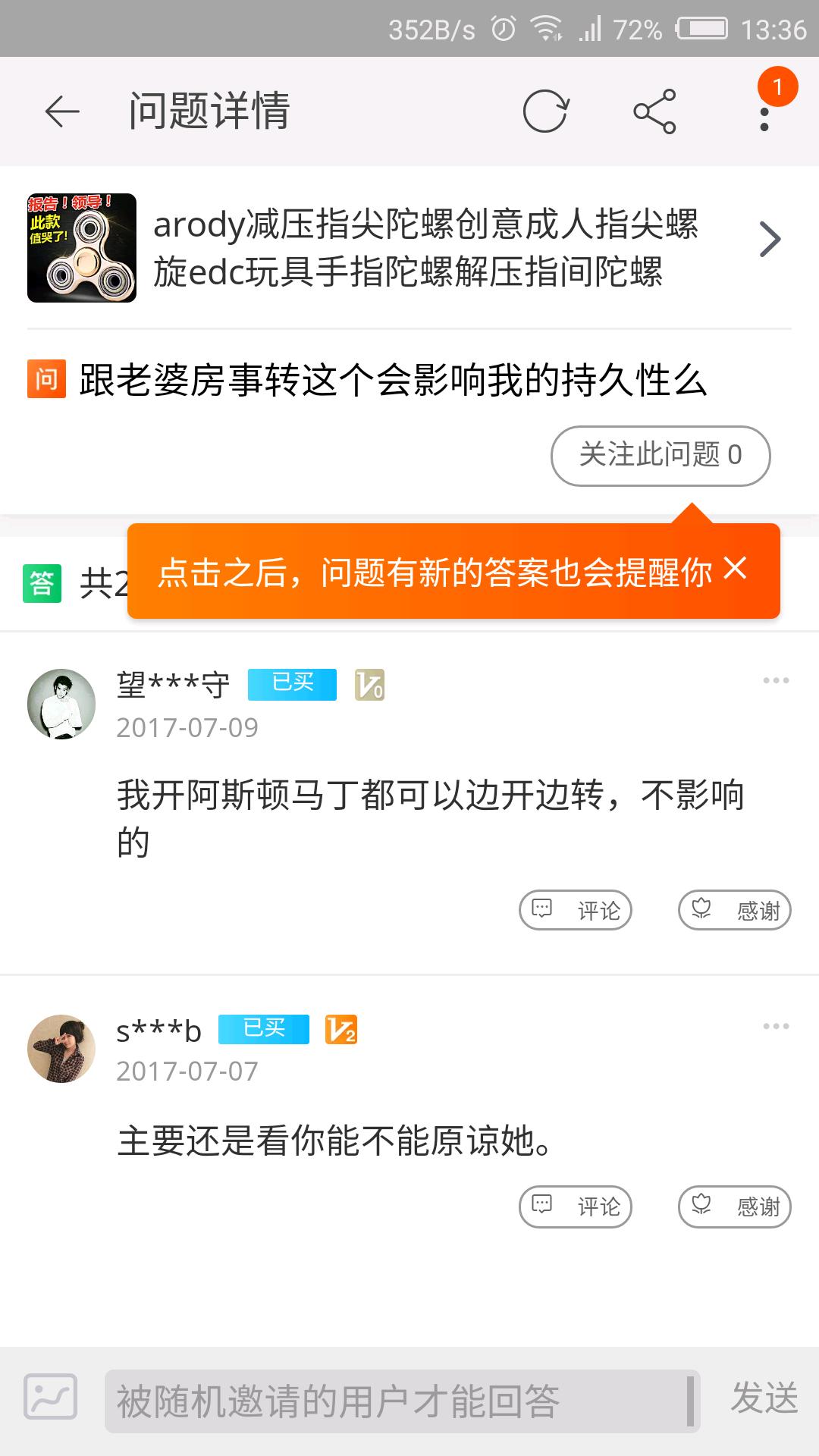Screen dimensions: 819x1456
Task: Expand product details via right chevron
Action: 770,238
